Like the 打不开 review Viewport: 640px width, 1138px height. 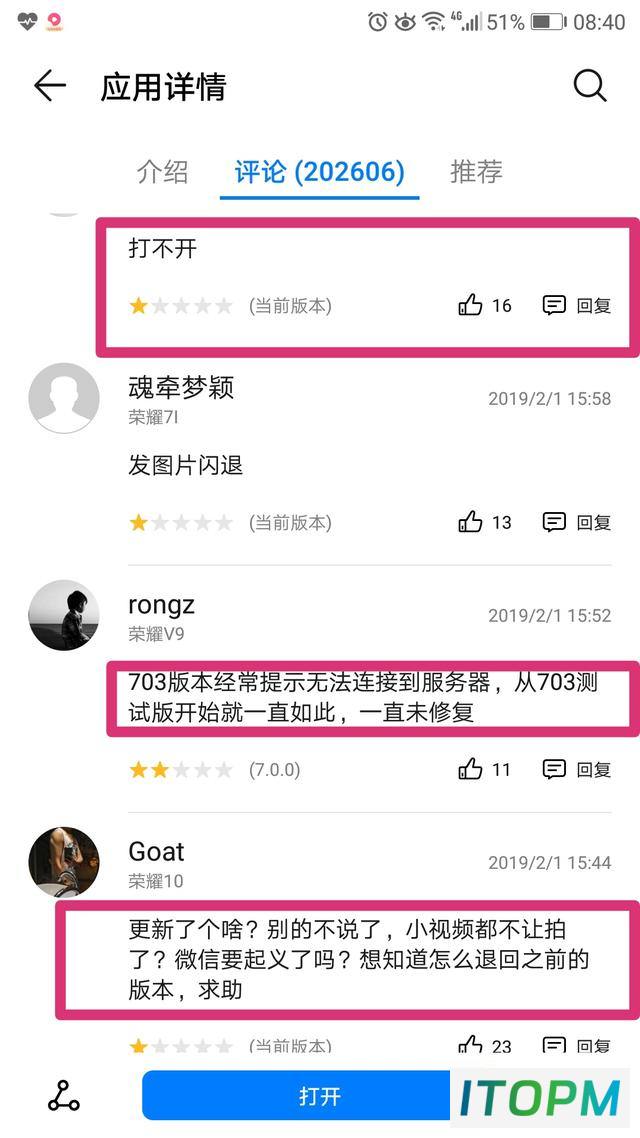click(x=485, y=306)
